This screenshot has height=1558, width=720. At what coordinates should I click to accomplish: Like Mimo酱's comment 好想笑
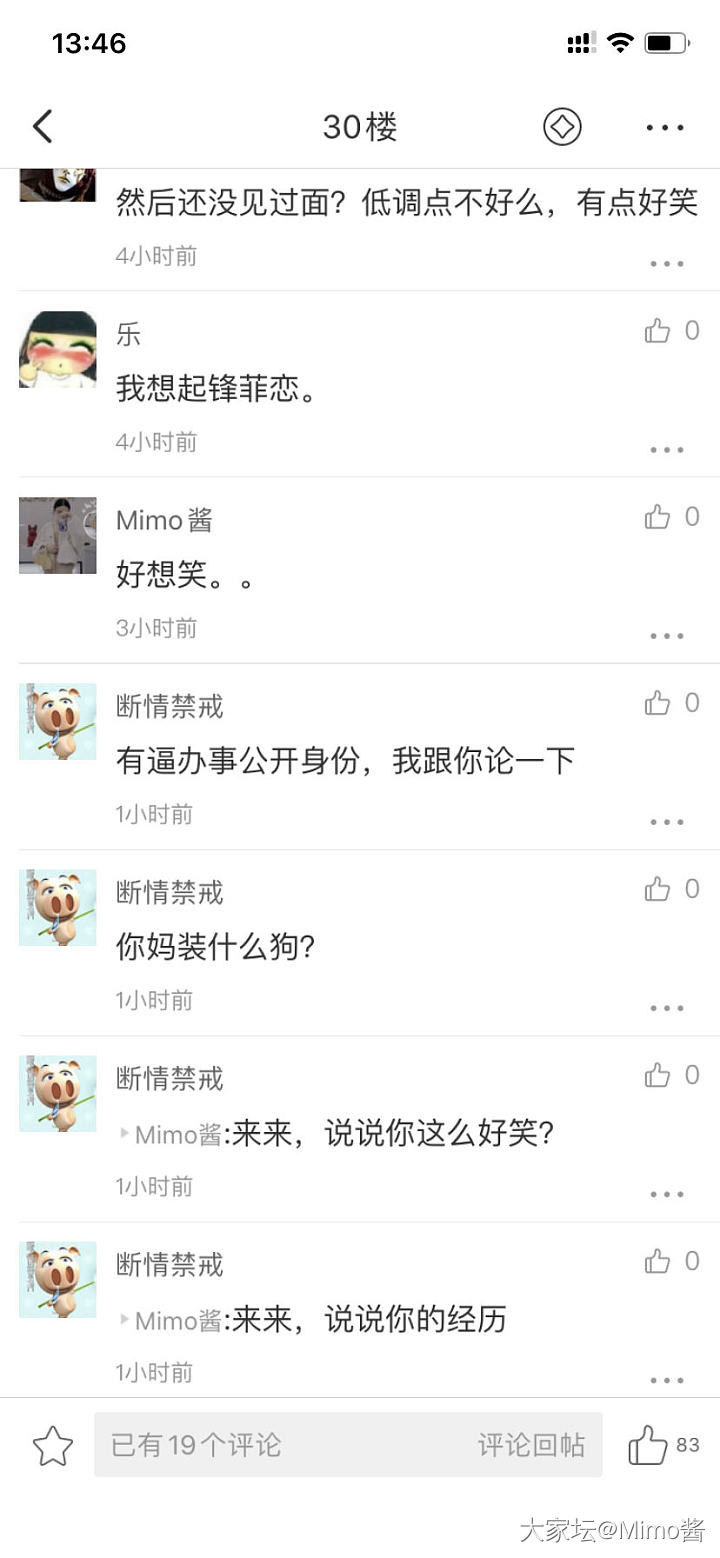658,517
